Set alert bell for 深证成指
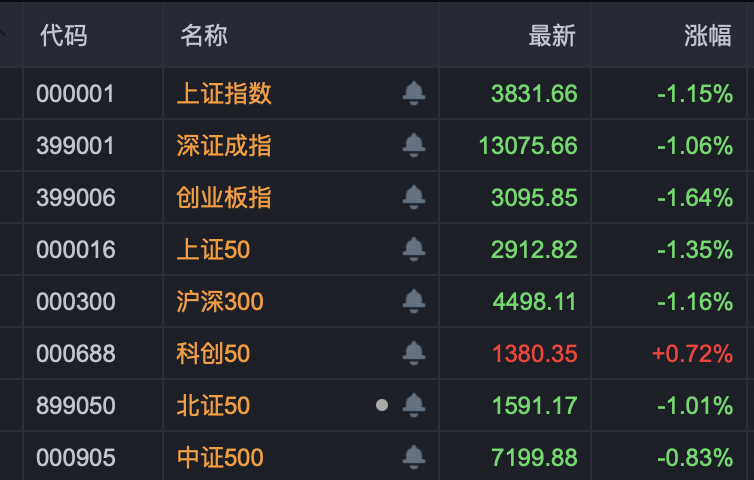Viewport: 754px width, 480px height. (414, 146)
